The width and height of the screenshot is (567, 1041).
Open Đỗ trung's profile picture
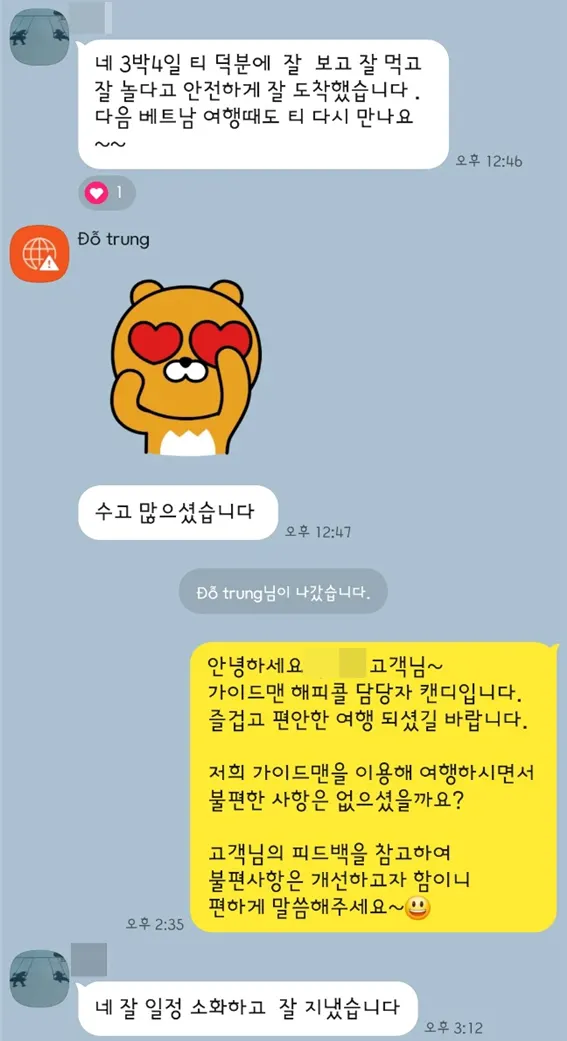[39, 254]
